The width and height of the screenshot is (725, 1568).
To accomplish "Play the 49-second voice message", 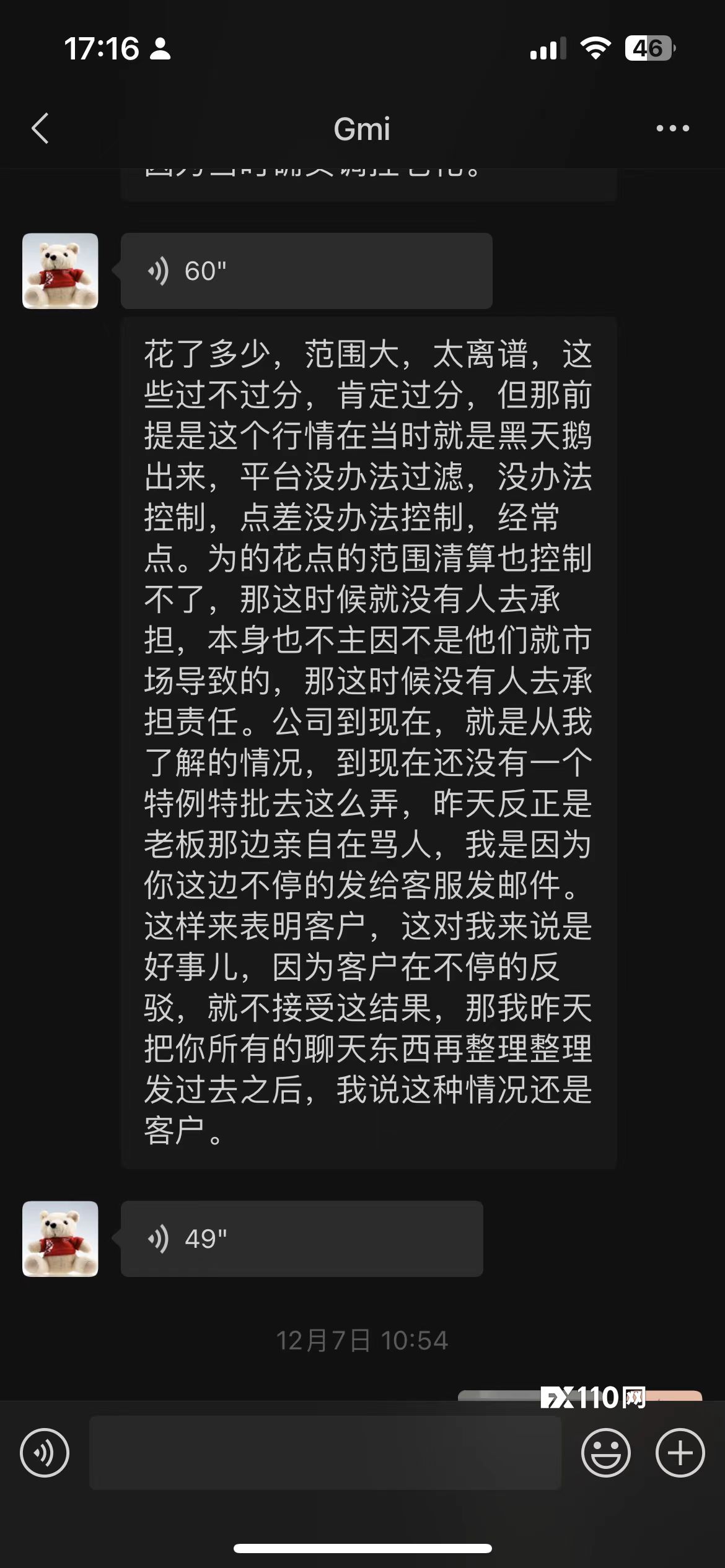I will (x=301, y=1239).
